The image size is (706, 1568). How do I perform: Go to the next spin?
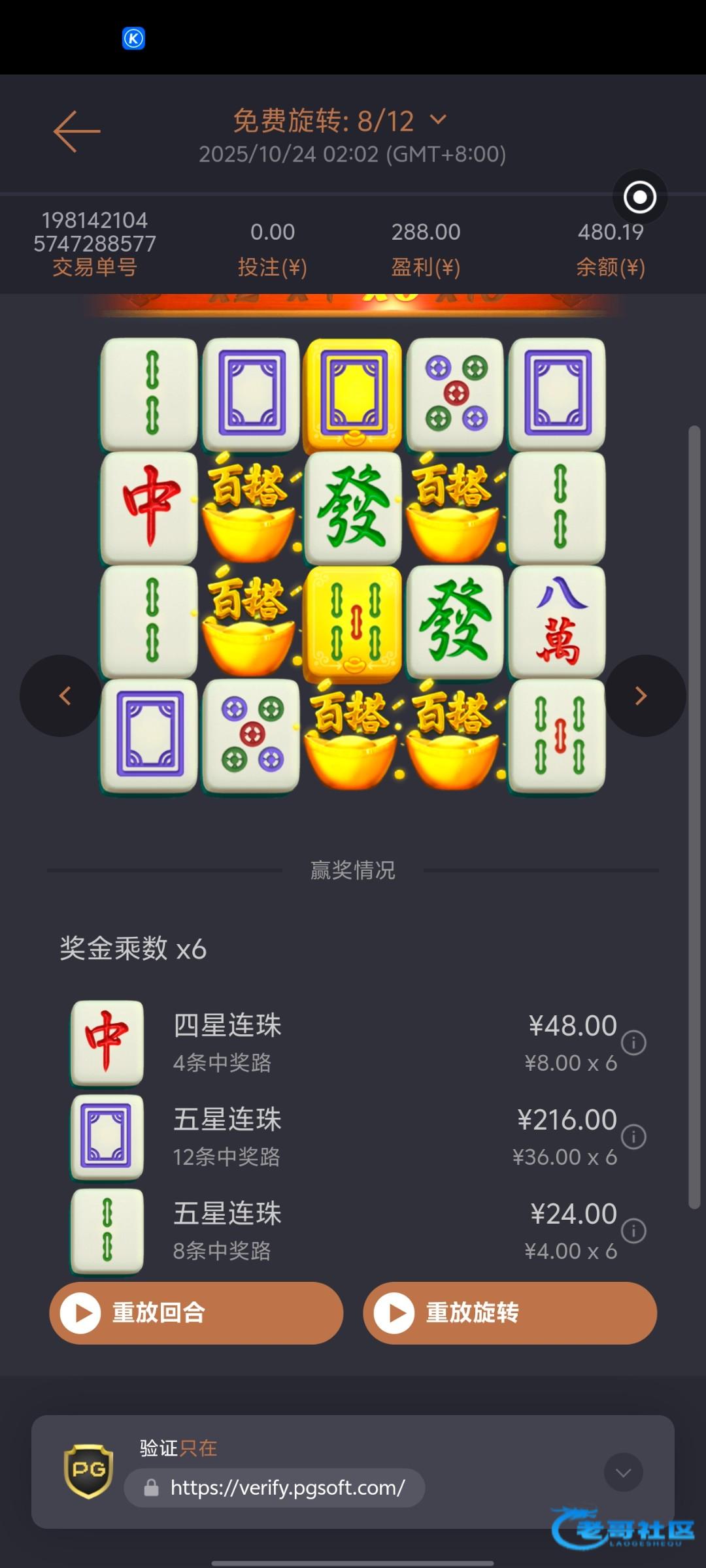643,696
